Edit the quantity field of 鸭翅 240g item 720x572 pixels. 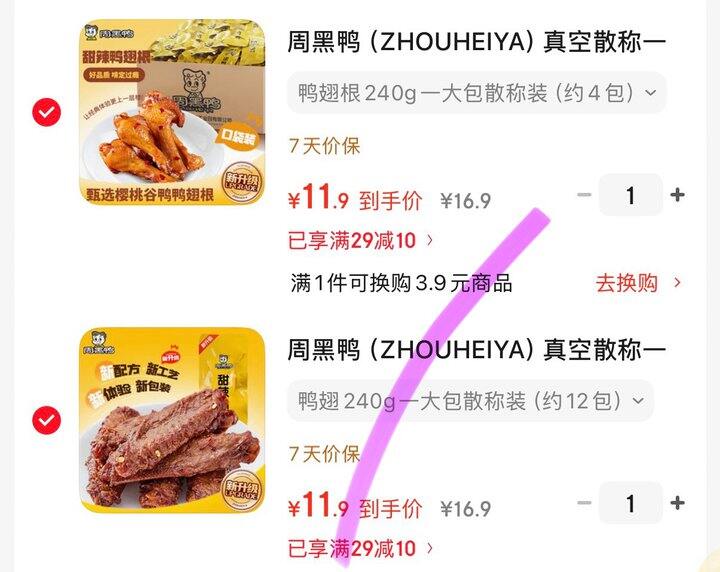coord(631,503)
